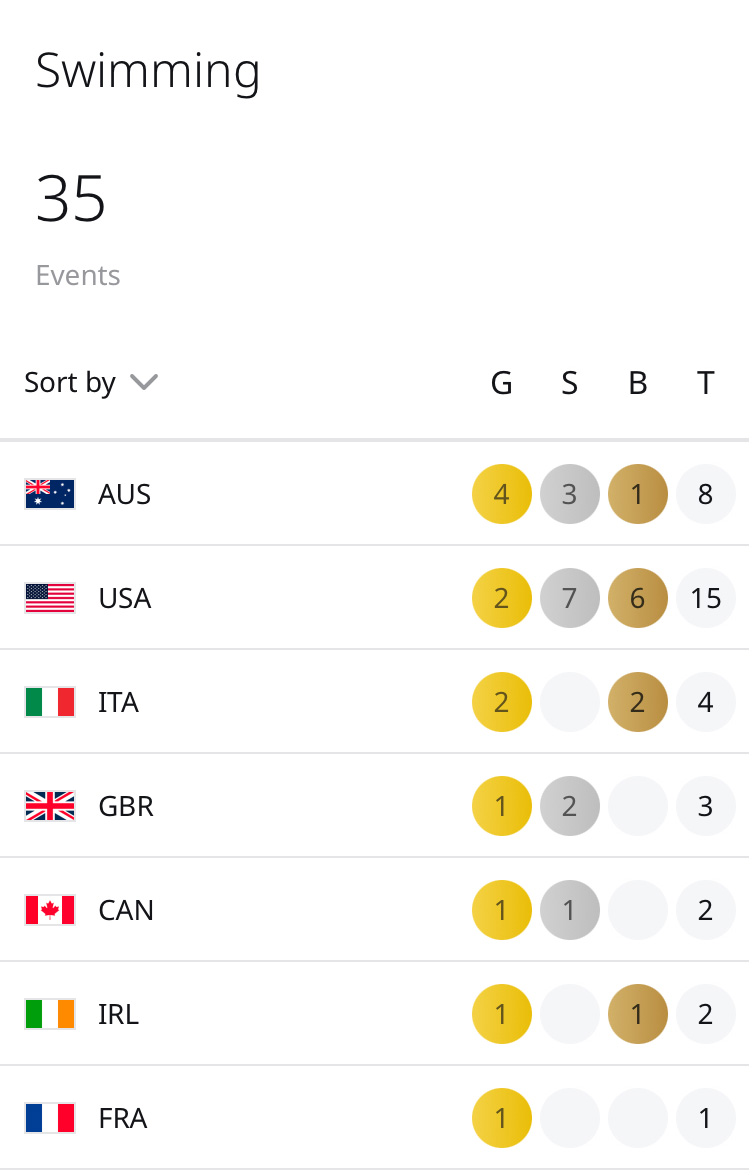The image size is (753, 1175).
Task: Click the Irish flag icon
Action: pyautogui.click(x=49, y=1014)
